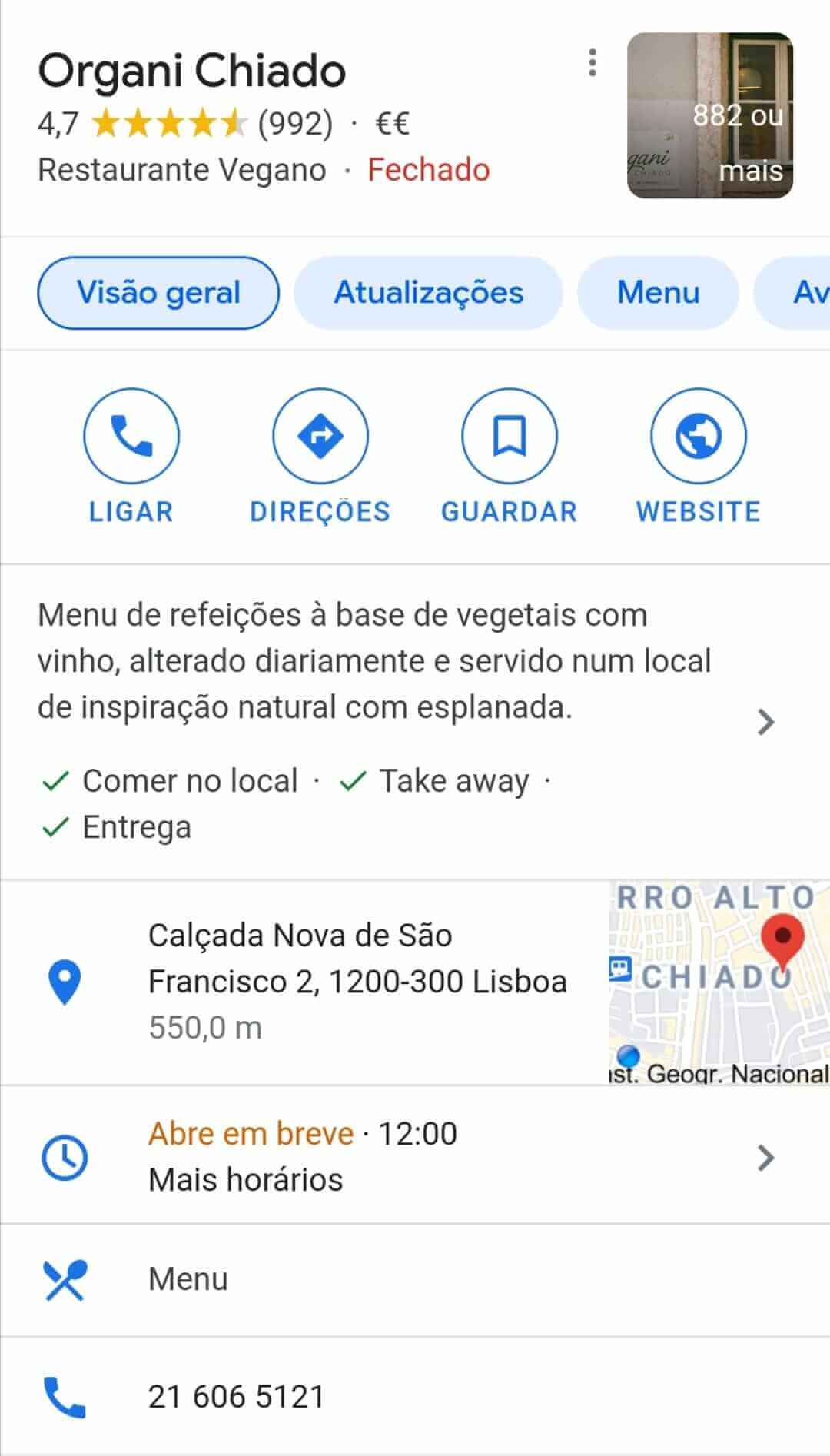Tap the Guardar bookmark icon

coord(509,435)
